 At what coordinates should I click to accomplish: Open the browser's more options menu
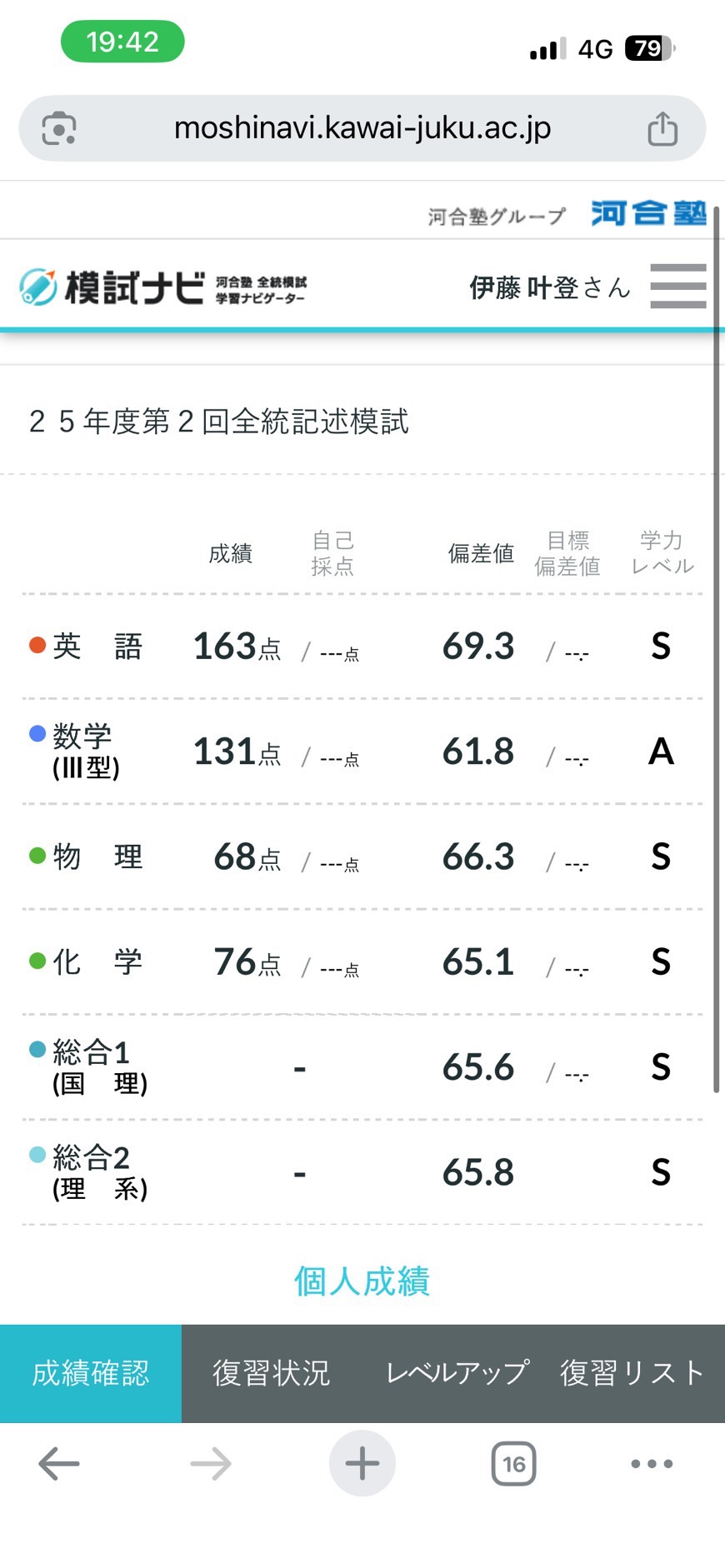[652, 1464]
